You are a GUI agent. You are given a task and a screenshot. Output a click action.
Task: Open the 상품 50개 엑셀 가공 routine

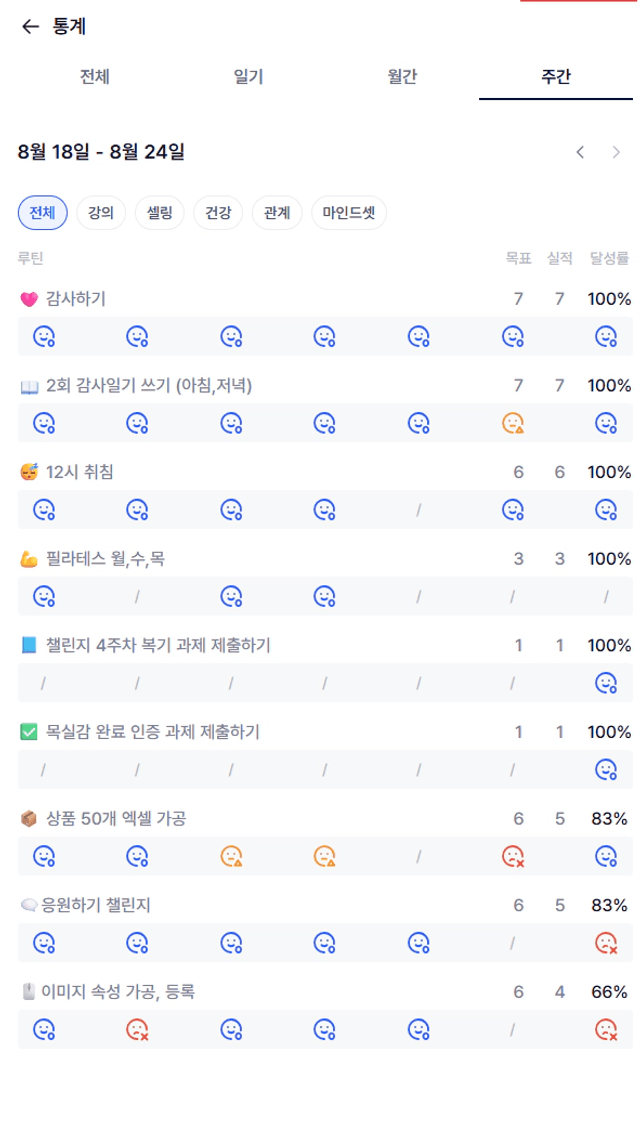[x=325, y=819]
